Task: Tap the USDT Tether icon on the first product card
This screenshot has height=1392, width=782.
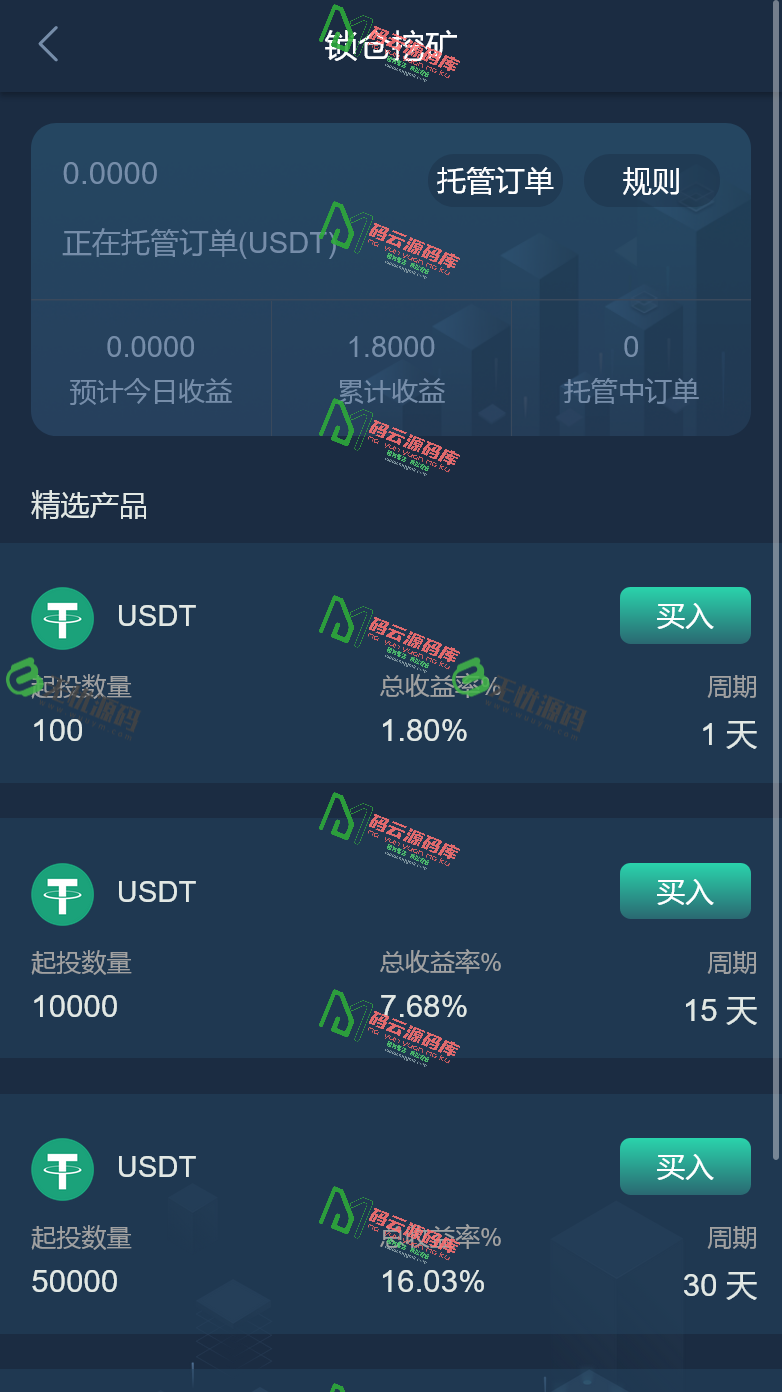Action: click(62, 616)
